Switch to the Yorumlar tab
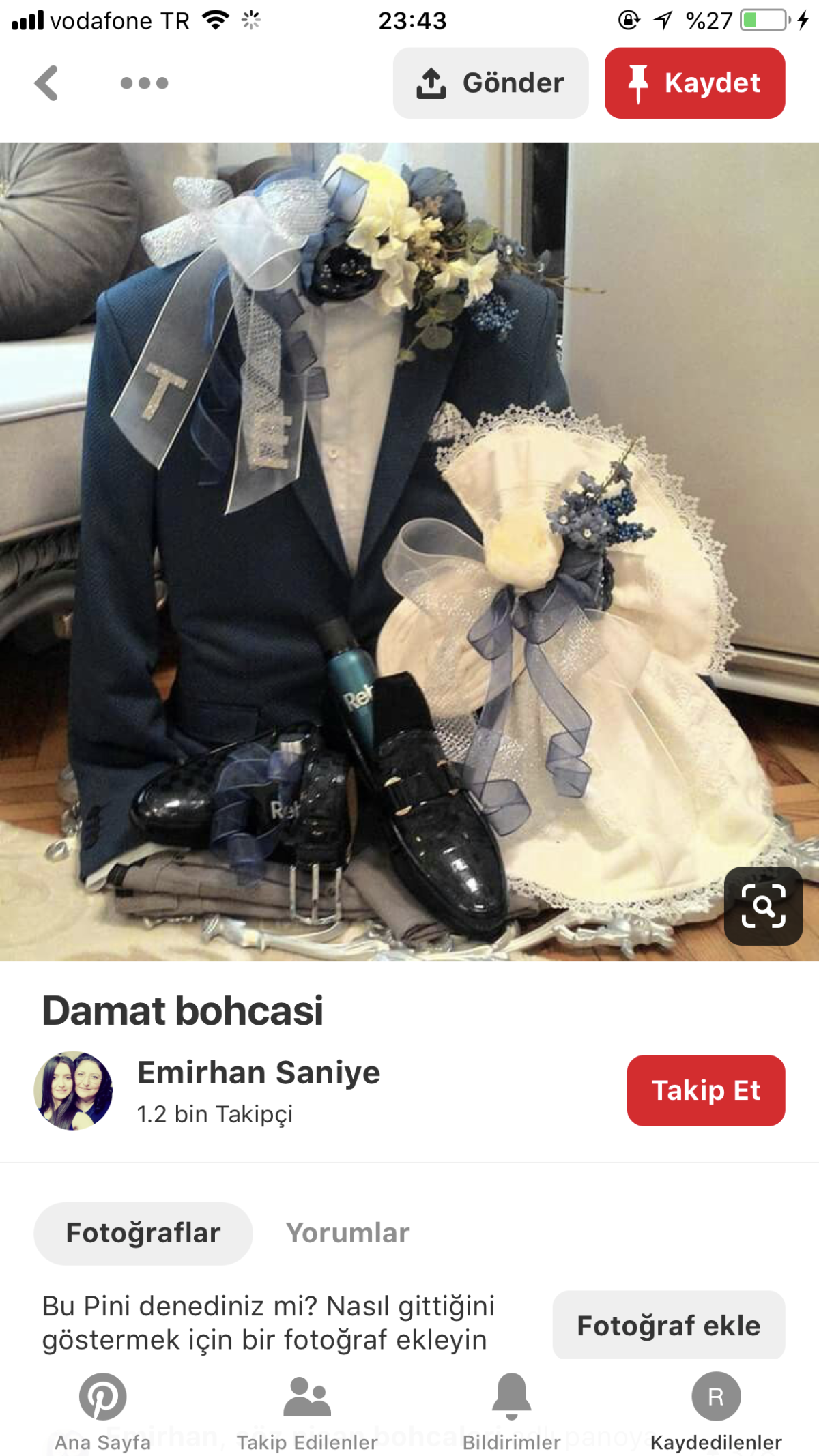This screenshot has width=819, height=1456. click(347, 1233)
